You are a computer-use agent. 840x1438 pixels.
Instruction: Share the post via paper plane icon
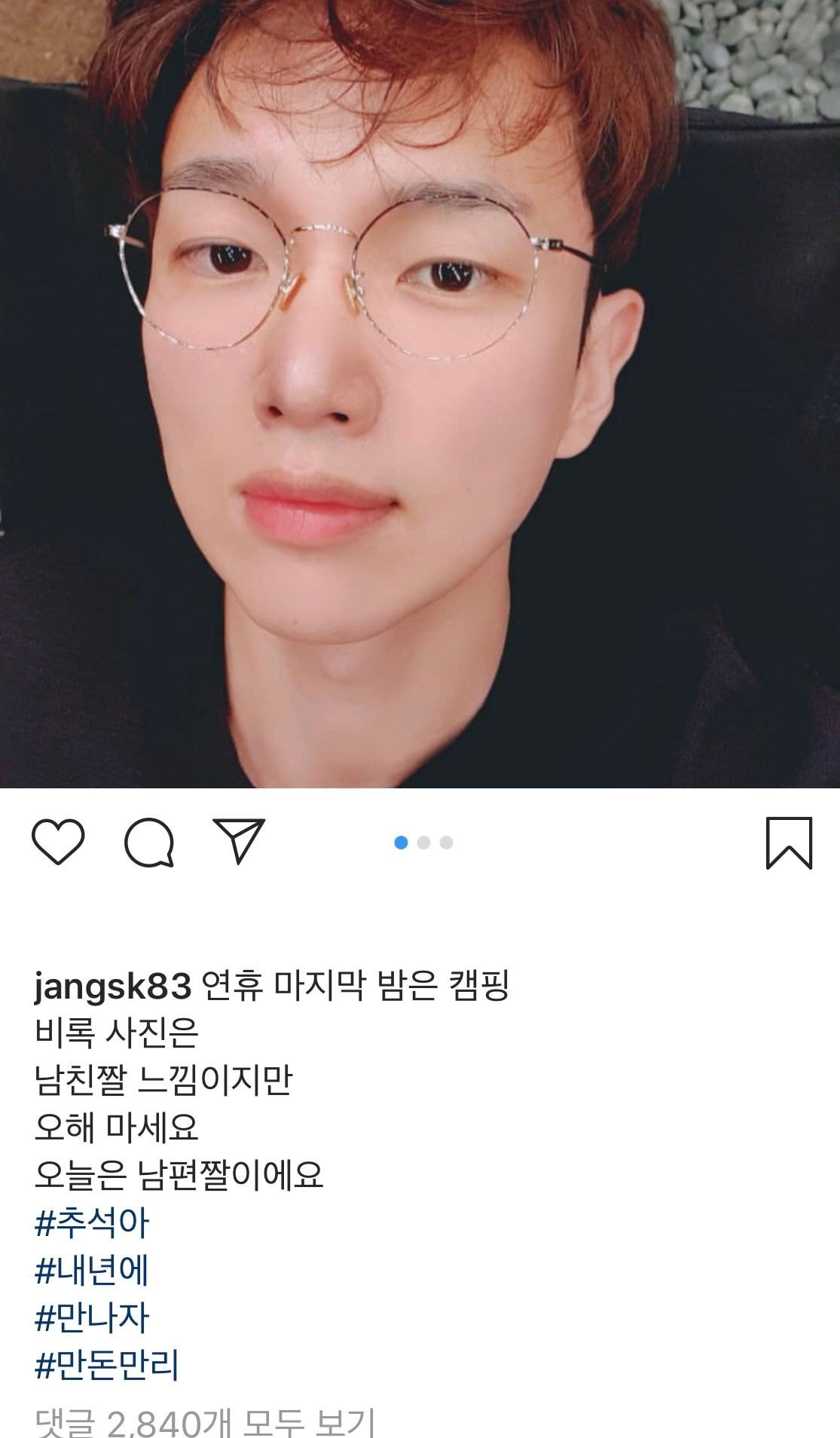(240, 840)
